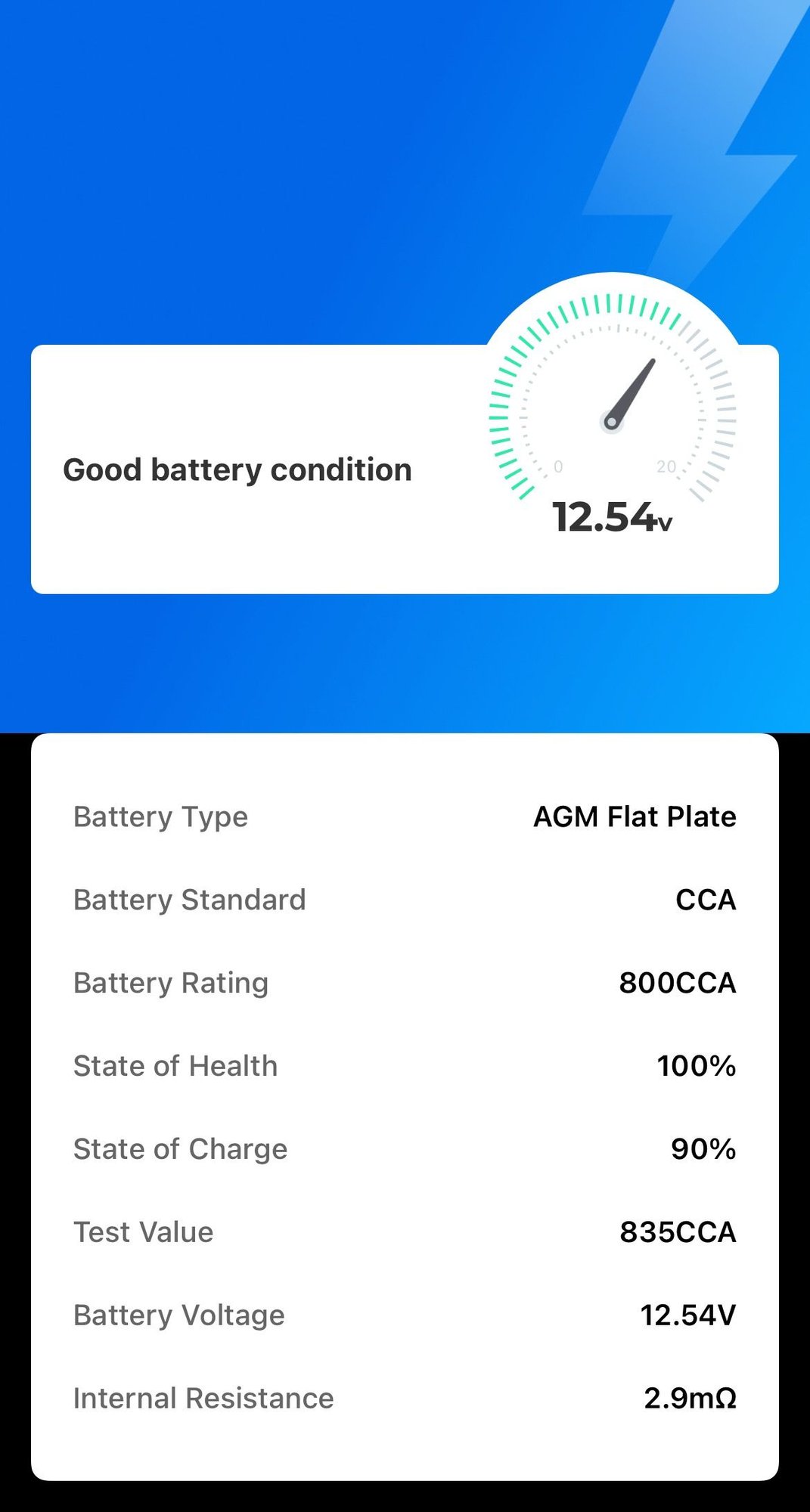
Task: Tap the Internal Resistance 2.9mΩ entry
Action: [x=405, y=1398]
